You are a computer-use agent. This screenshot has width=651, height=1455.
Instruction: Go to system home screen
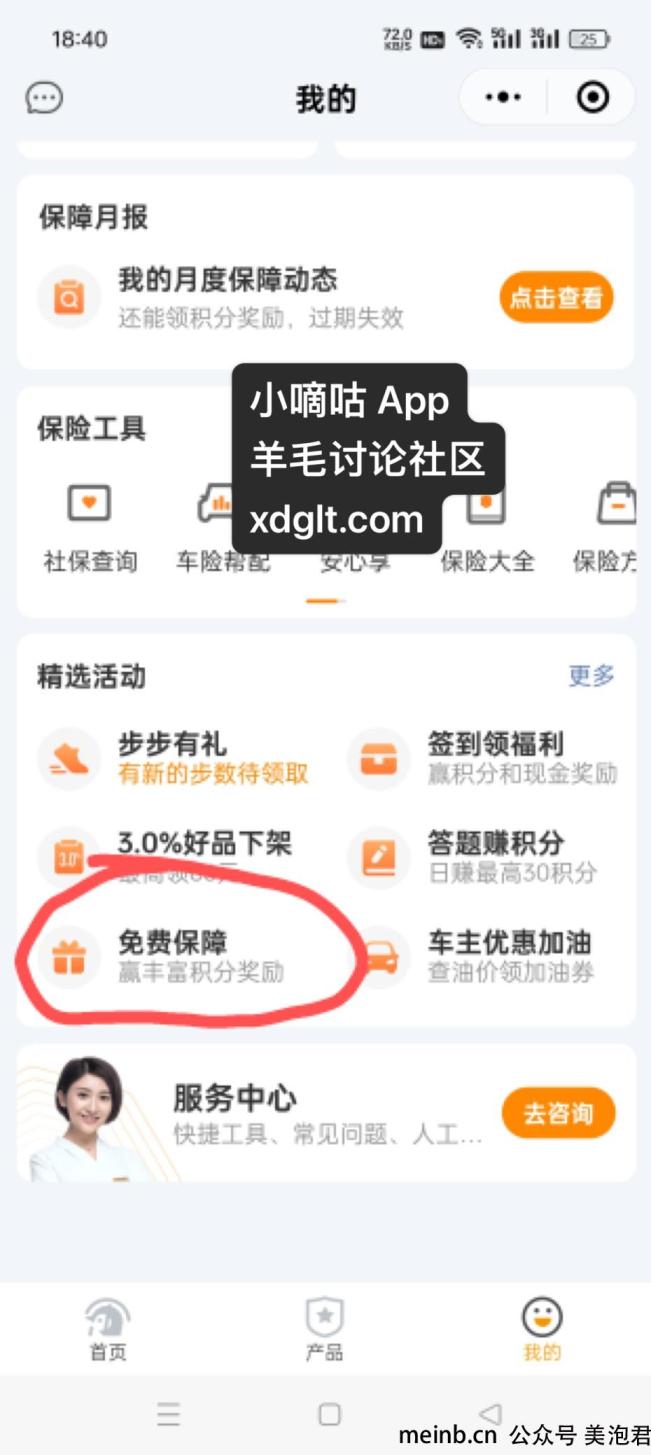329,1414
